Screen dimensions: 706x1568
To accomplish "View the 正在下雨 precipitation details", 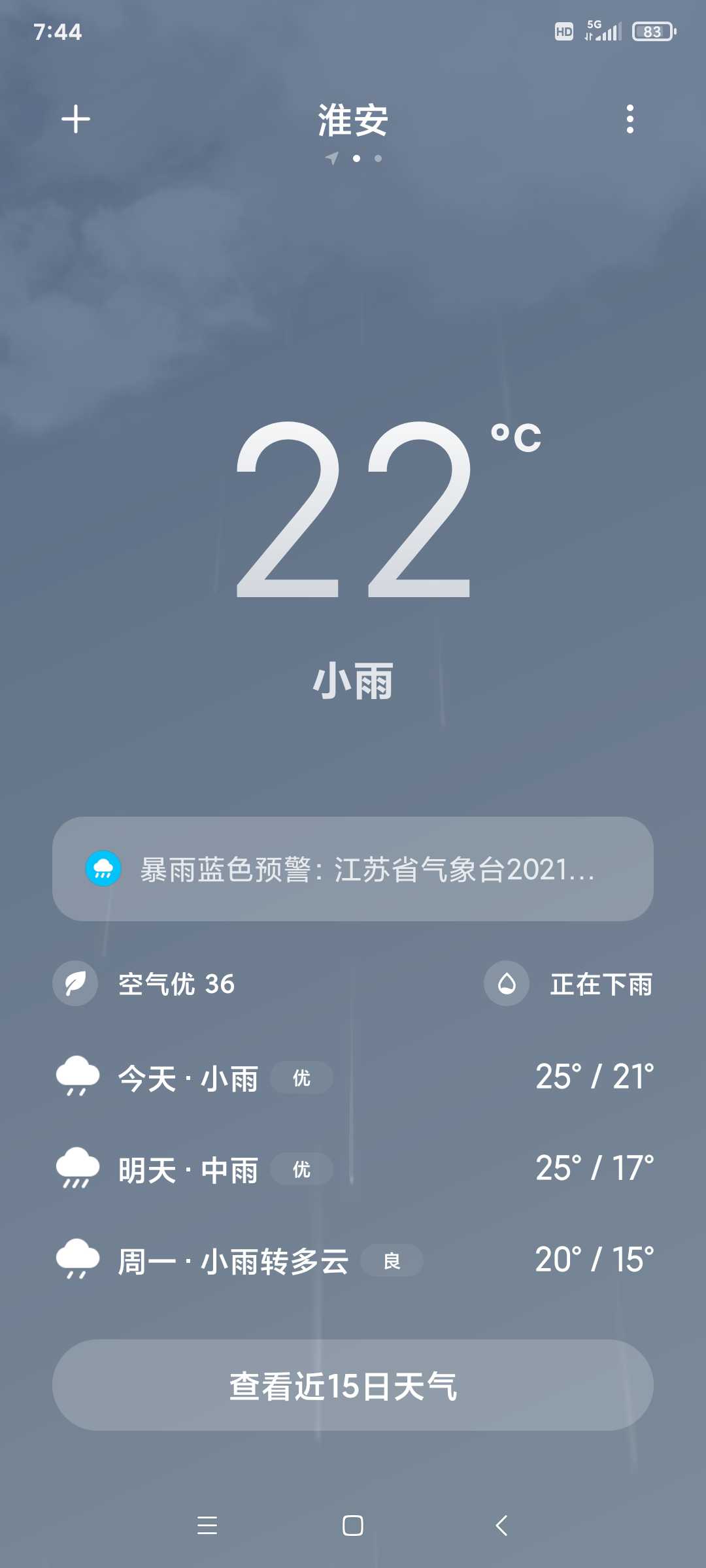I will [x=569, y=983].
